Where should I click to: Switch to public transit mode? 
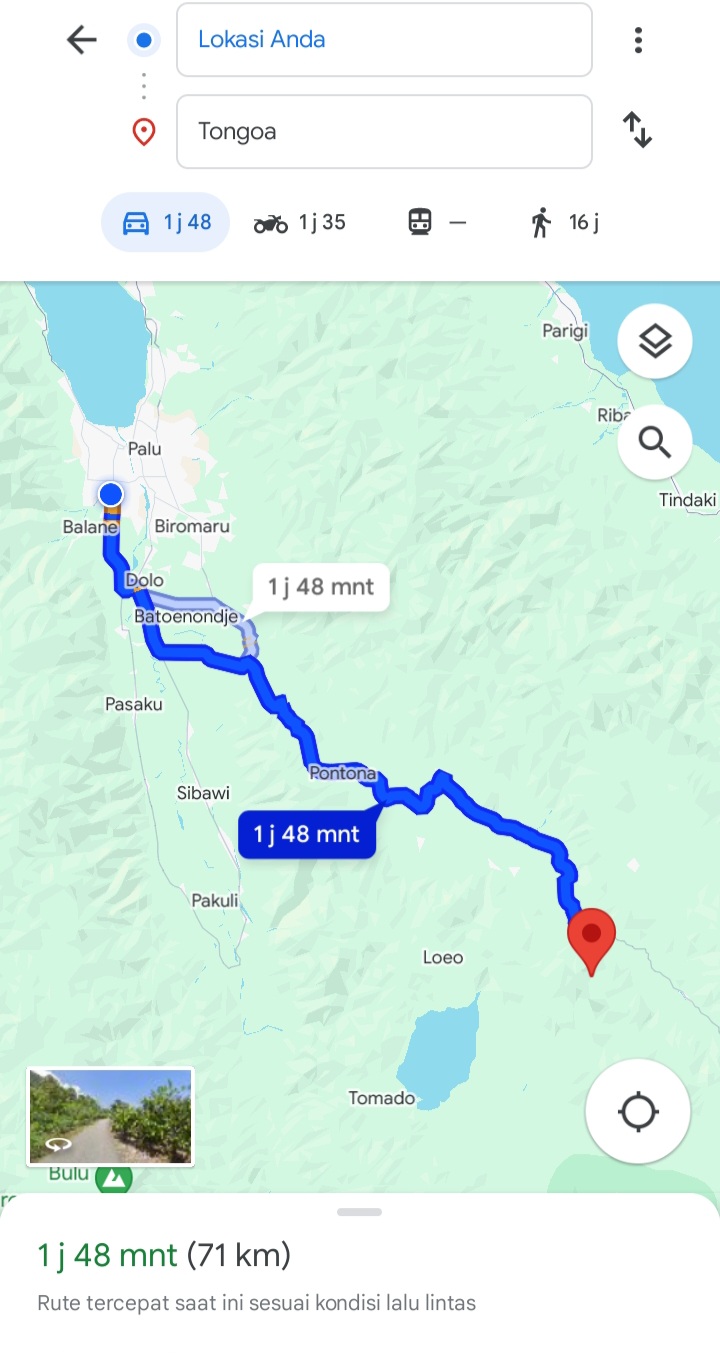(x=437, y=222)
